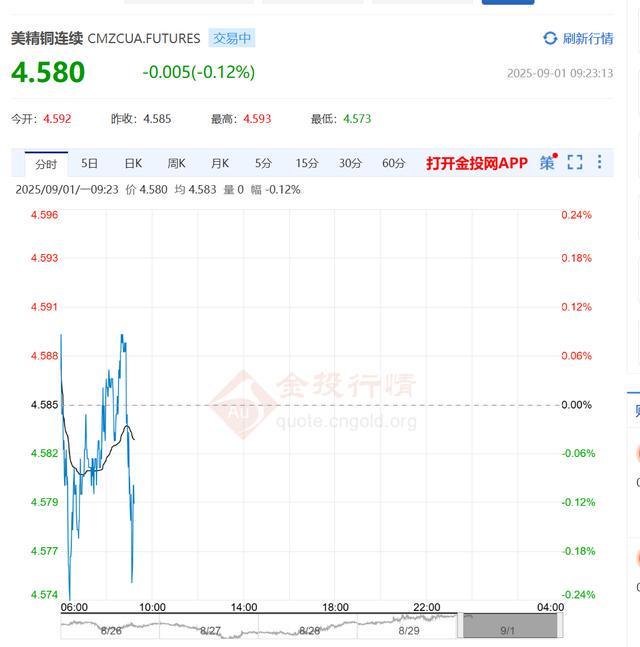
Task: Switch to the 分时 chart tab
Action: (46, 164)
